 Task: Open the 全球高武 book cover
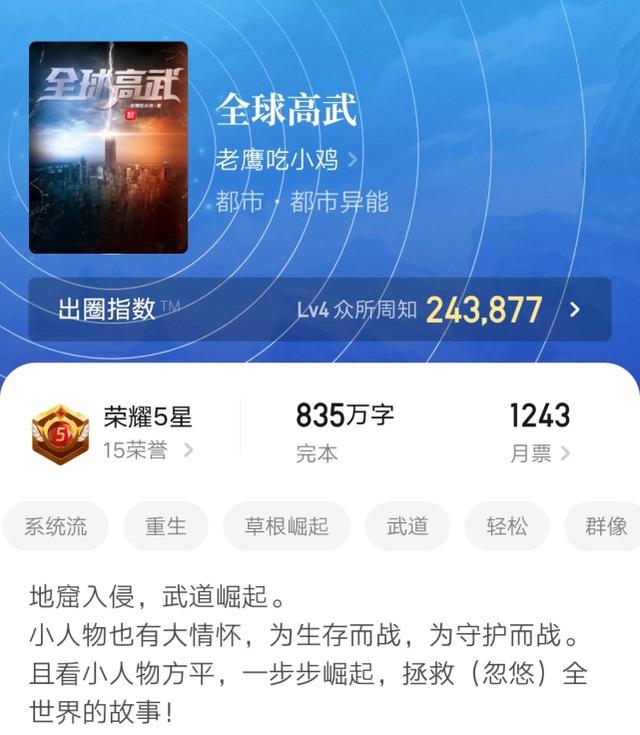(x=108, y=147)
